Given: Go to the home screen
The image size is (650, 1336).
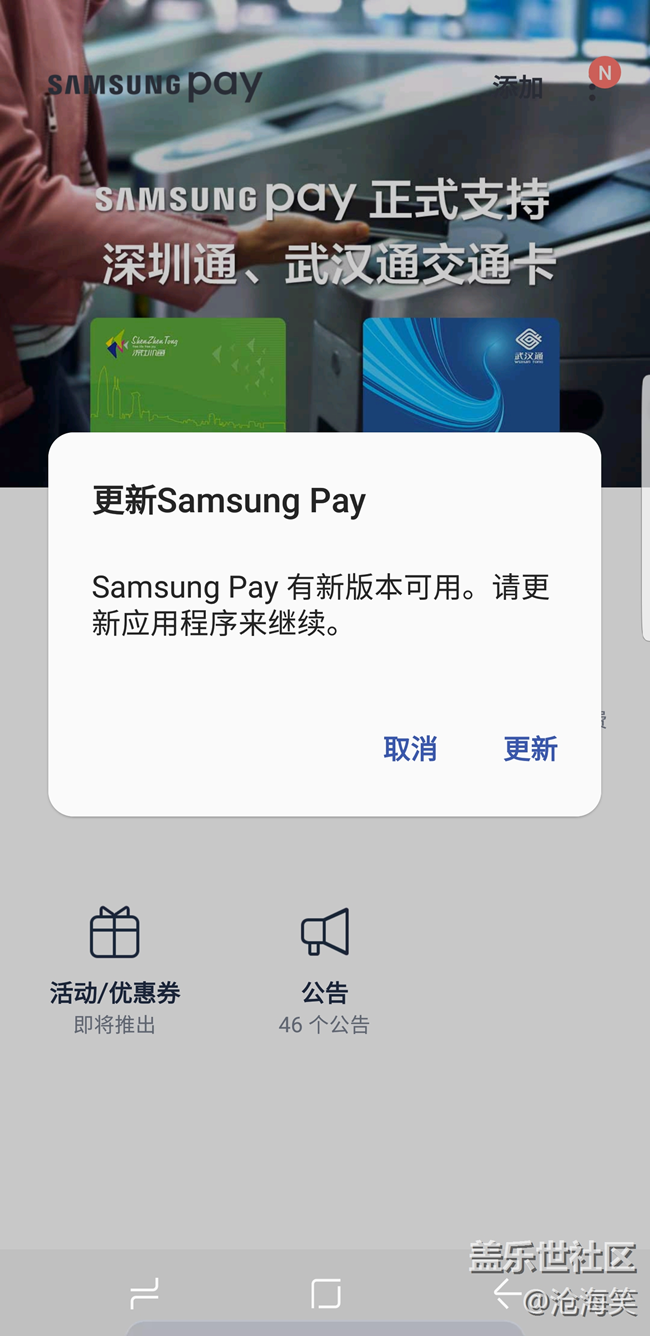Looking at the screenshot, I should pyautogui.click(x=325, y=1294).
